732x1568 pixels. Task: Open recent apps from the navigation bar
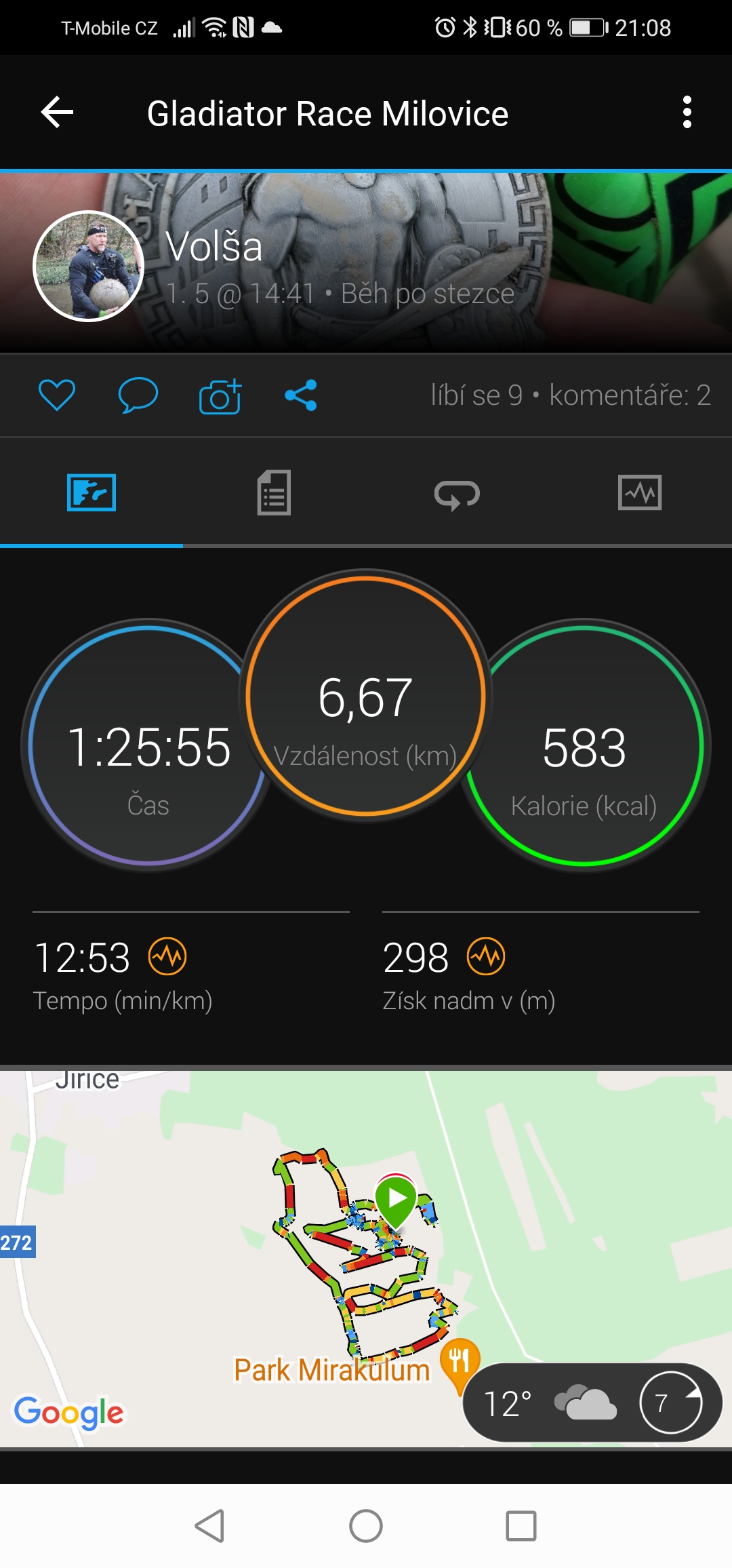click(x=521, y=1526)
